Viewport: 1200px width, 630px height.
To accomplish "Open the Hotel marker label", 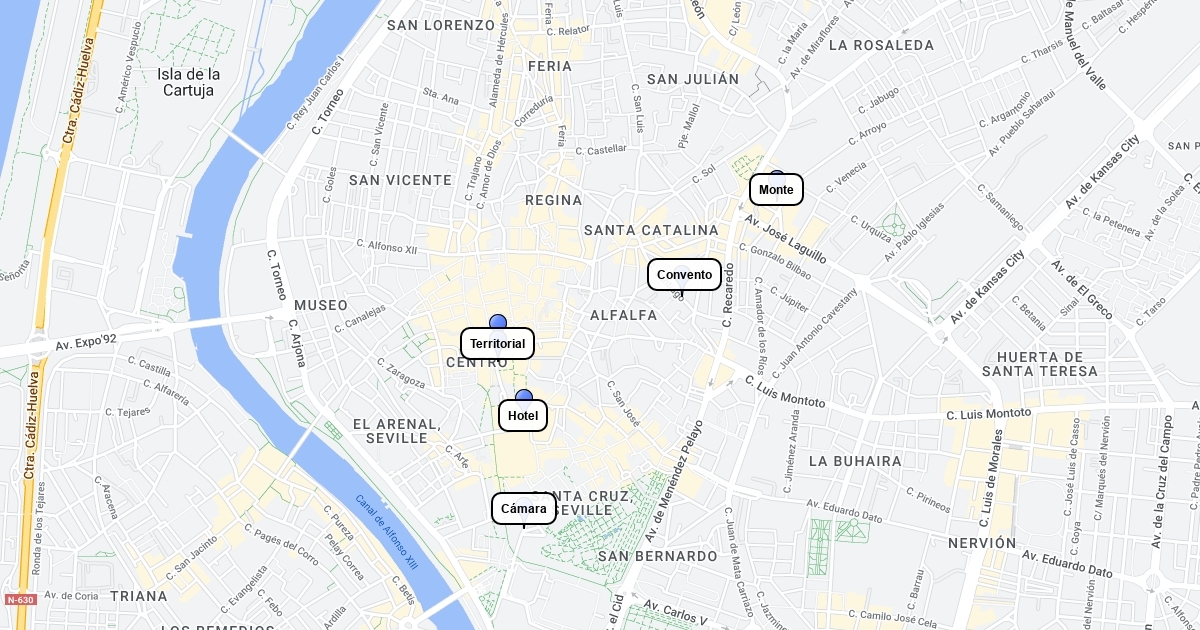I will 522,416.
